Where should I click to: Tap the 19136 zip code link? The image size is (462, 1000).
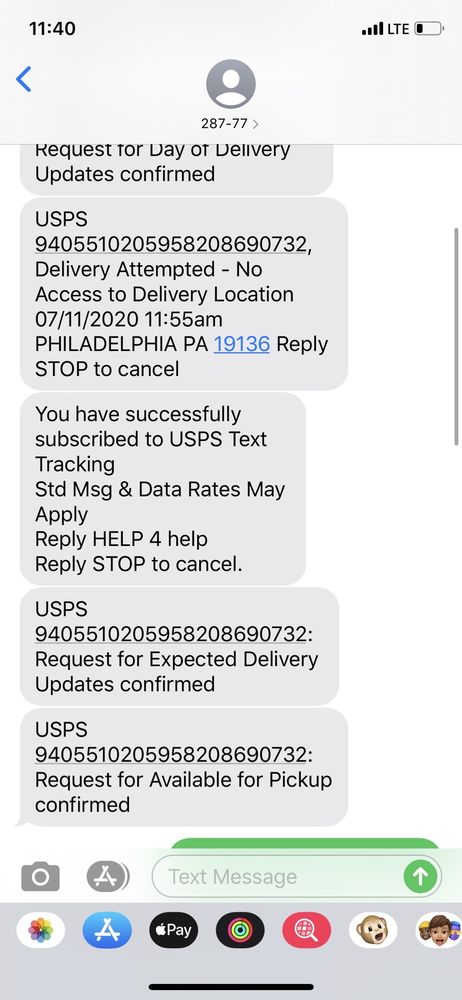(x=242, y=344)
